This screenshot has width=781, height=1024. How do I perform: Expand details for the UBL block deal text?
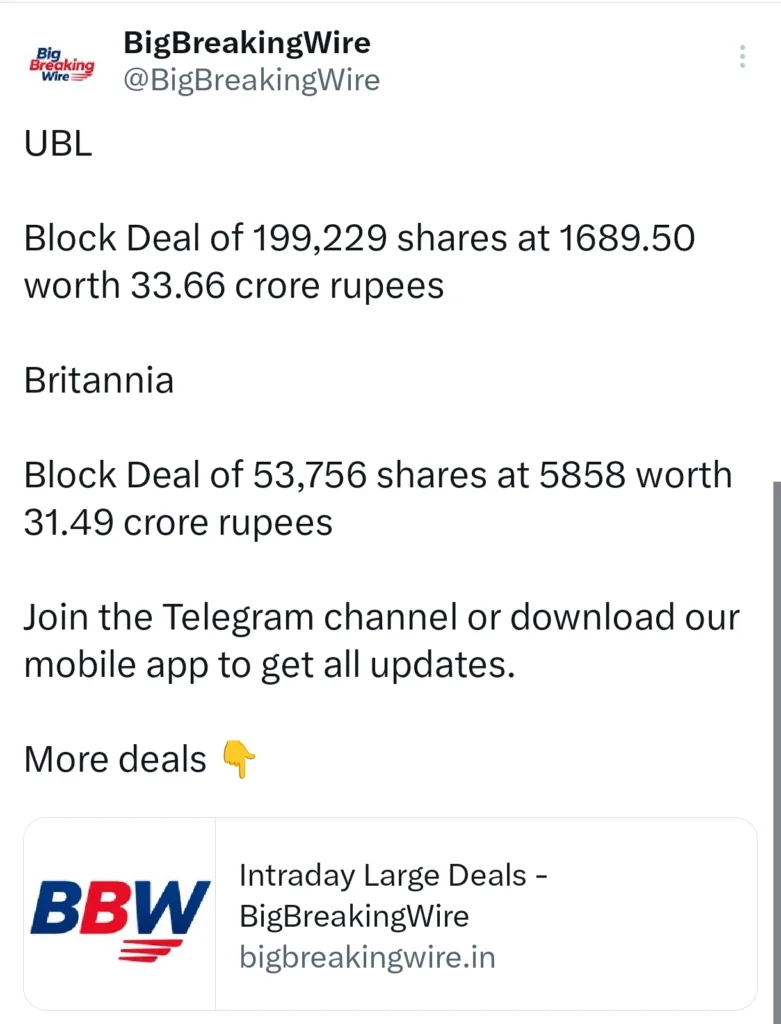[360, 260]
